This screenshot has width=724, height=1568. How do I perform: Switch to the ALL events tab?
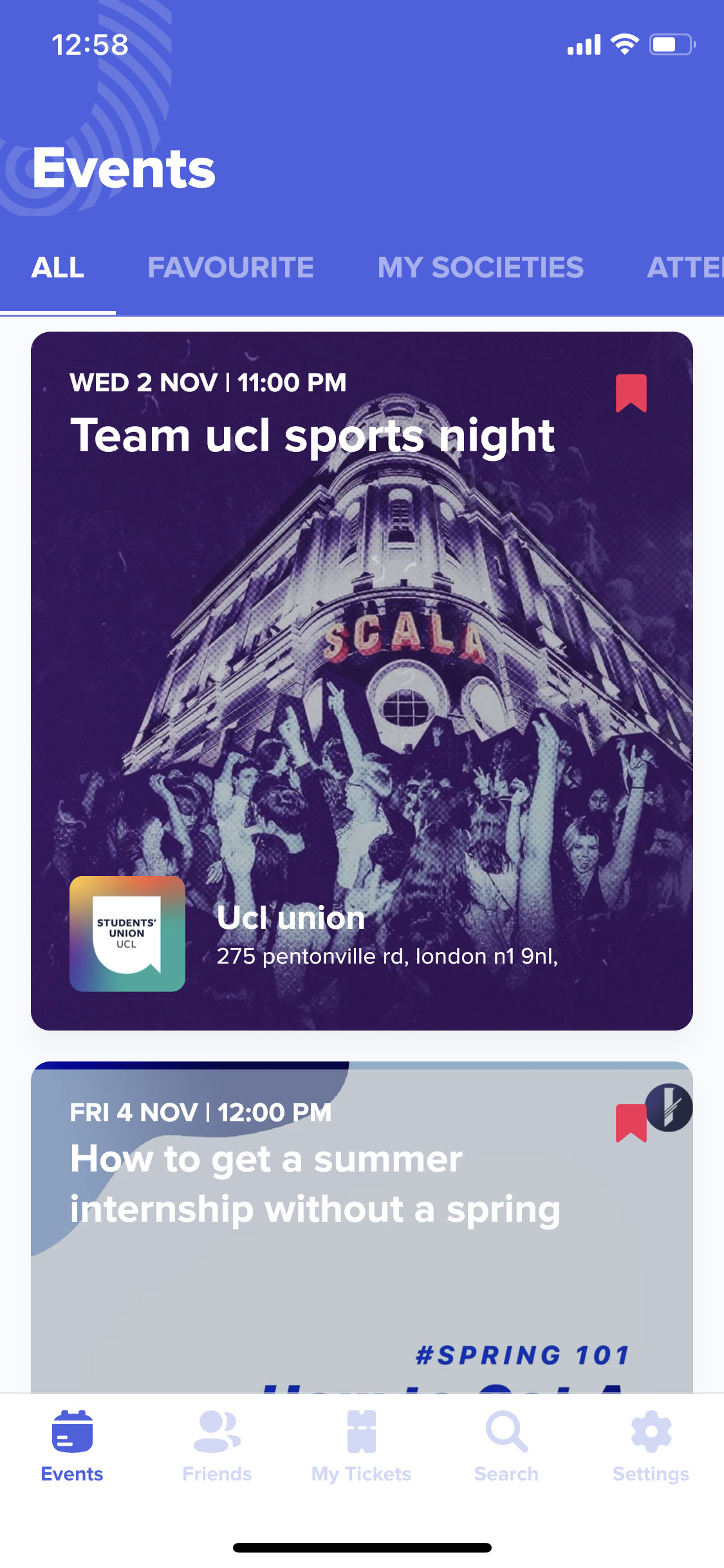pyautogui.click(x=58, y=268)
